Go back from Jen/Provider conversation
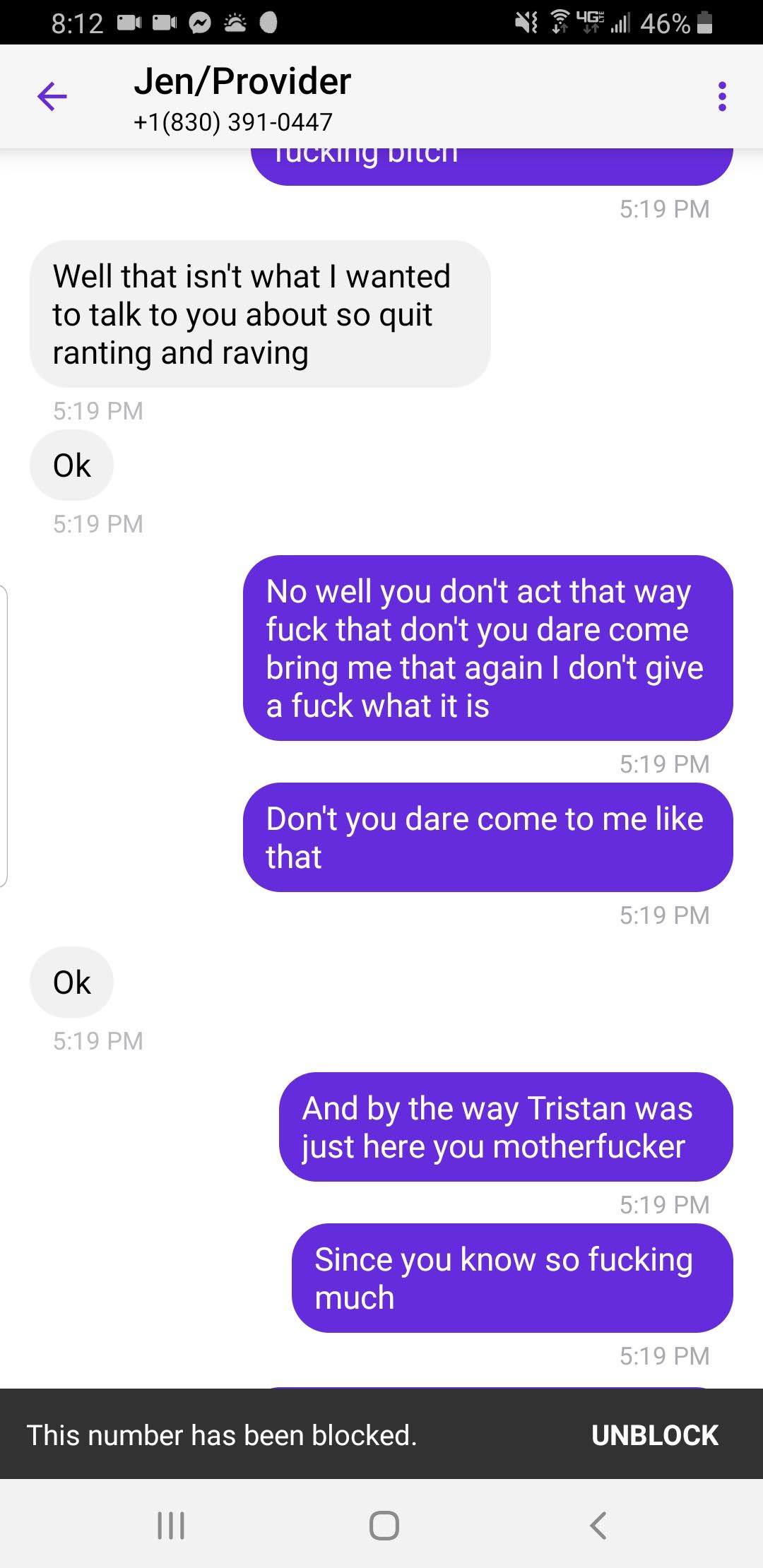The height and width of the screenshot is (1568, 763). tap(52, 96)
